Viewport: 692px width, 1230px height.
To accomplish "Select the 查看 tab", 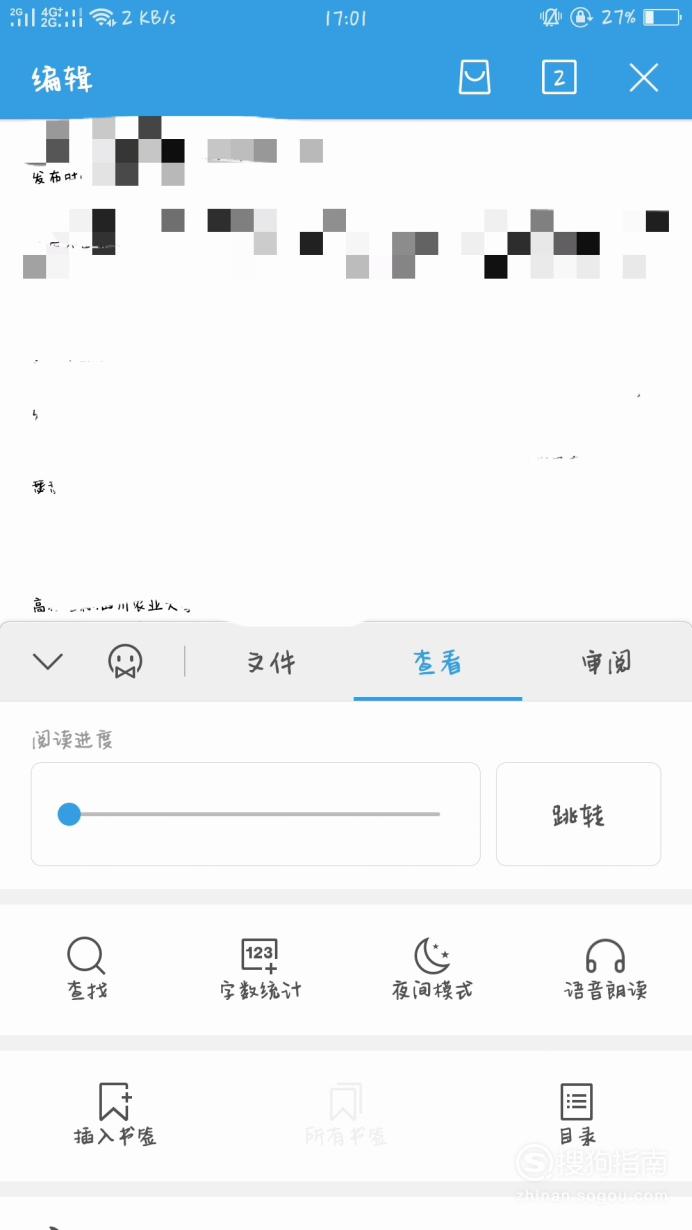I will (x=438, y=662).
